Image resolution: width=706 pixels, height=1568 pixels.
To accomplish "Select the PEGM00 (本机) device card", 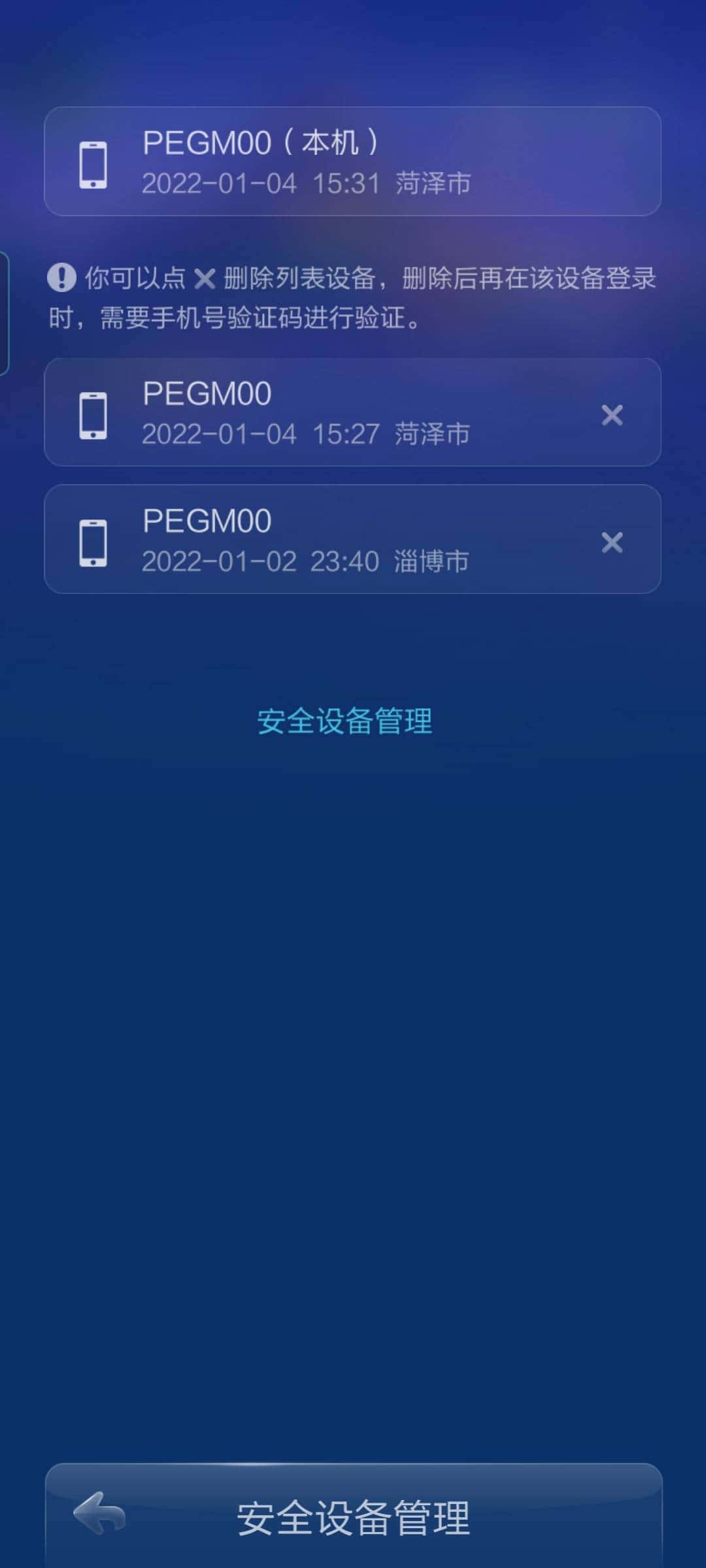I will tap(353, 162).
